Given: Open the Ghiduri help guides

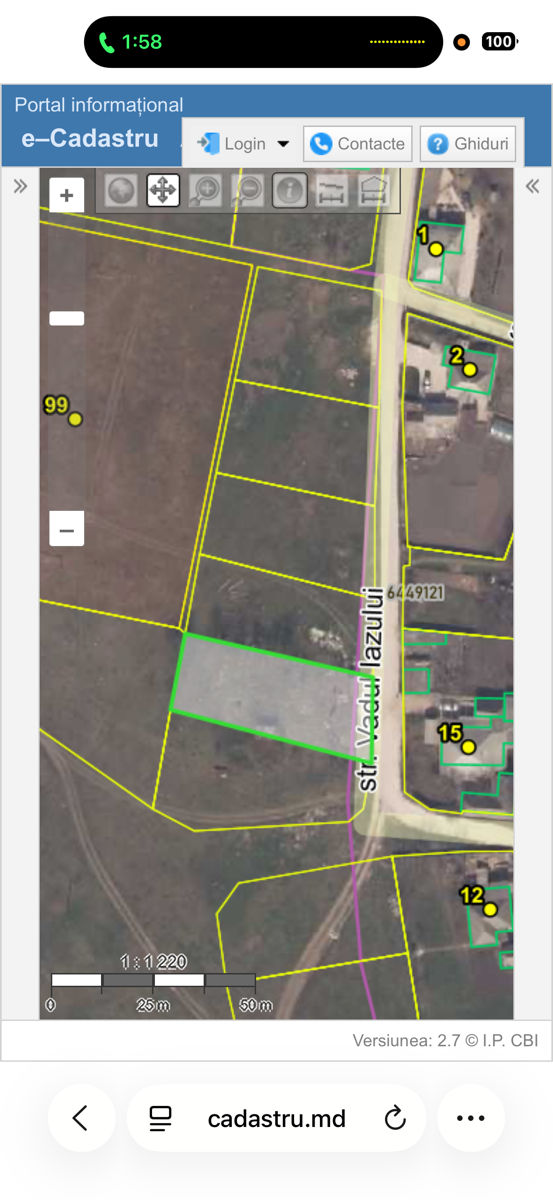Looking at the screenshot, I should coord(468,144).
